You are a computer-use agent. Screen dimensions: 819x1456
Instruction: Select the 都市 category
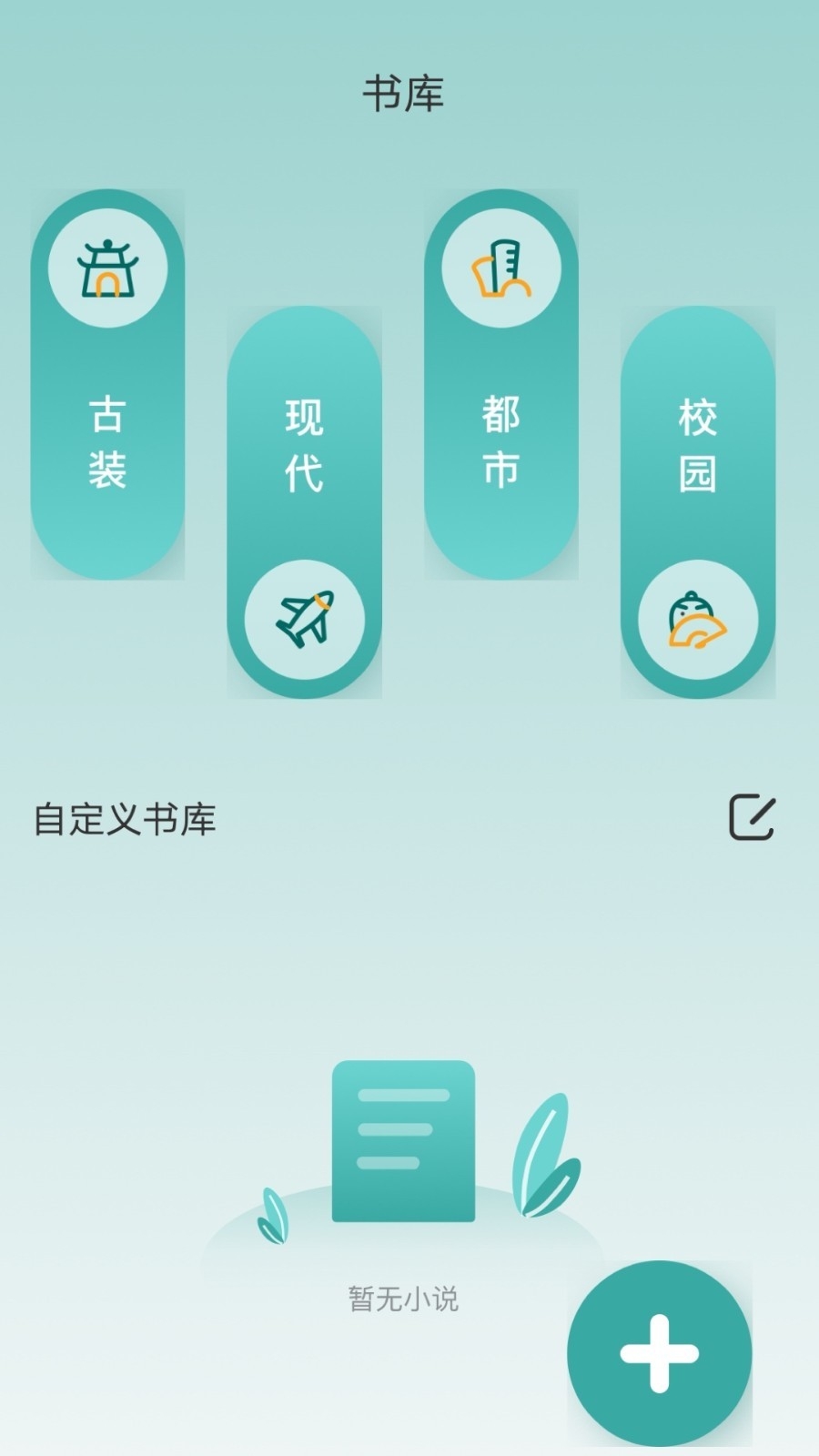[x=500, y=385]
